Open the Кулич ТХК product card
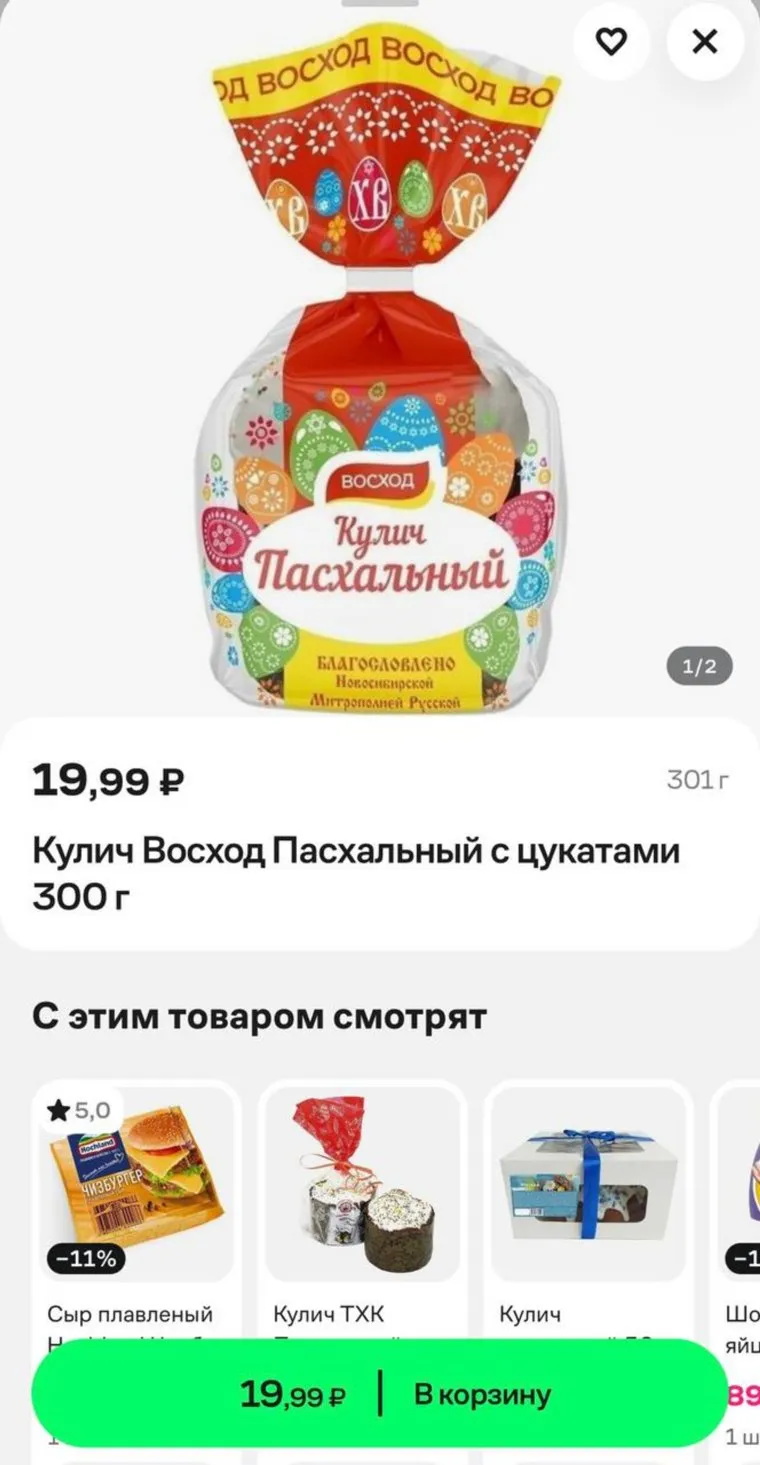This screenshot has width=760, height=1465. [361, 1185]
